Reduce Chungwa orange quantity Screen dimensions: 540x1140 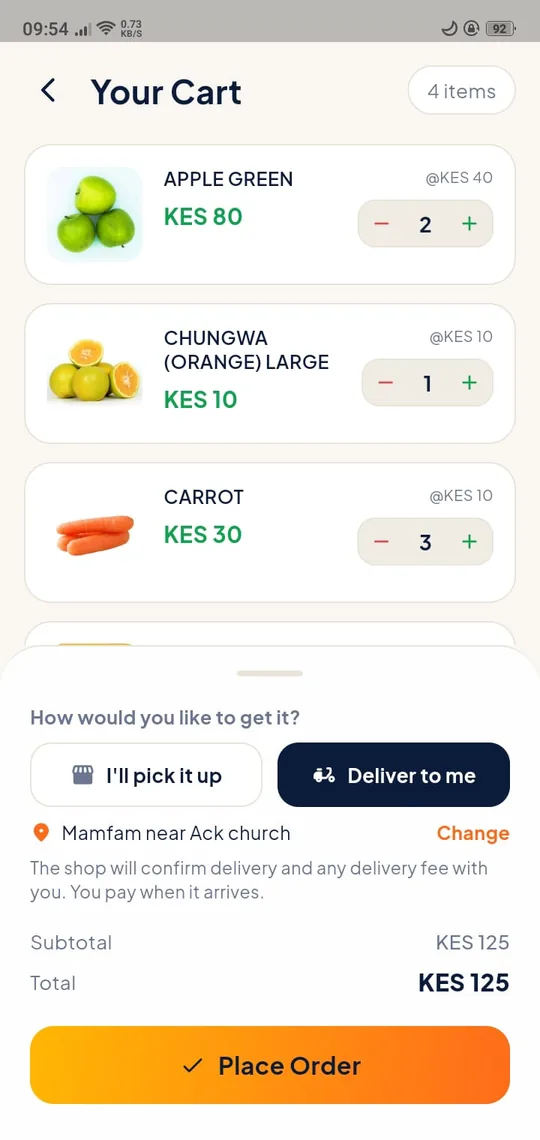385,382
